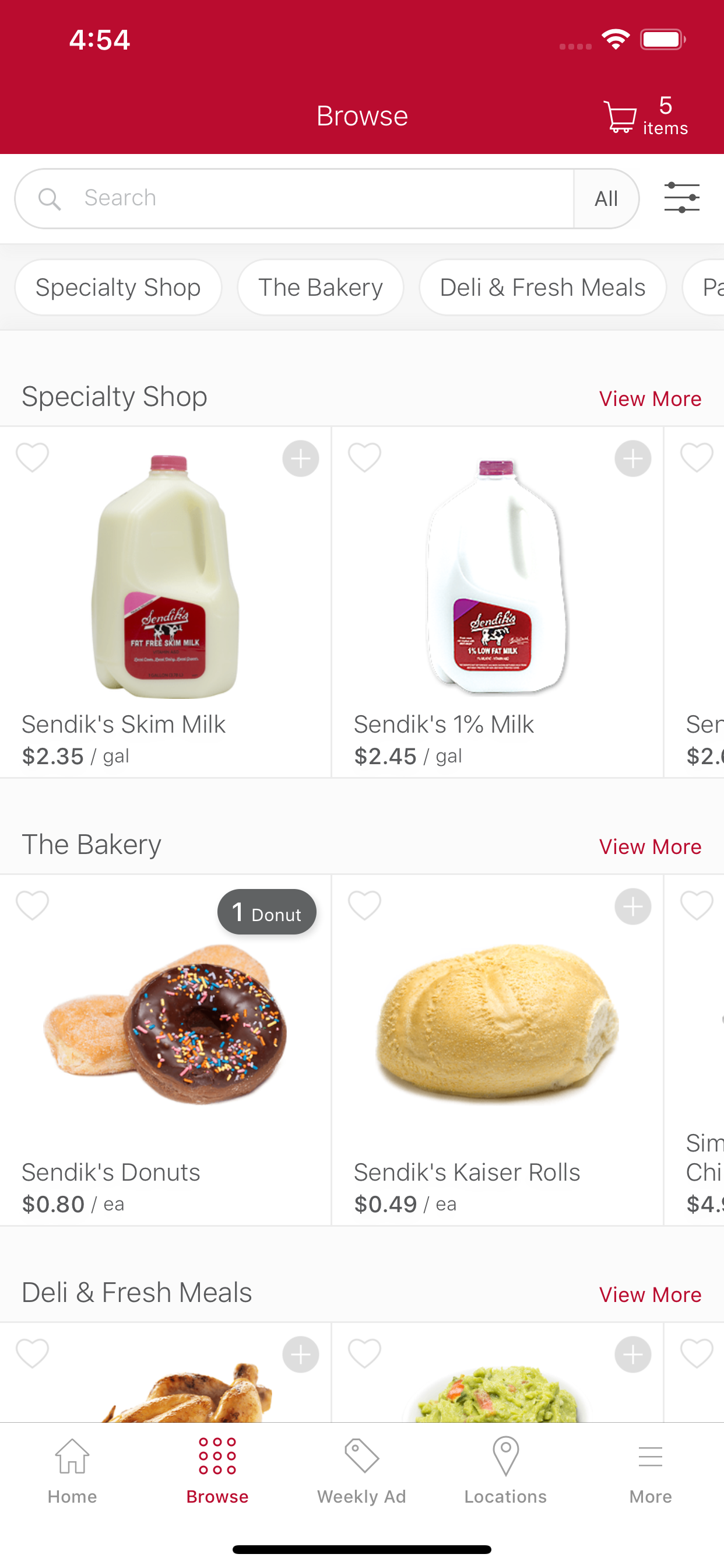
Task: Open the All search category dropdown
Action: pyautogui.click(x=606, y=198)
